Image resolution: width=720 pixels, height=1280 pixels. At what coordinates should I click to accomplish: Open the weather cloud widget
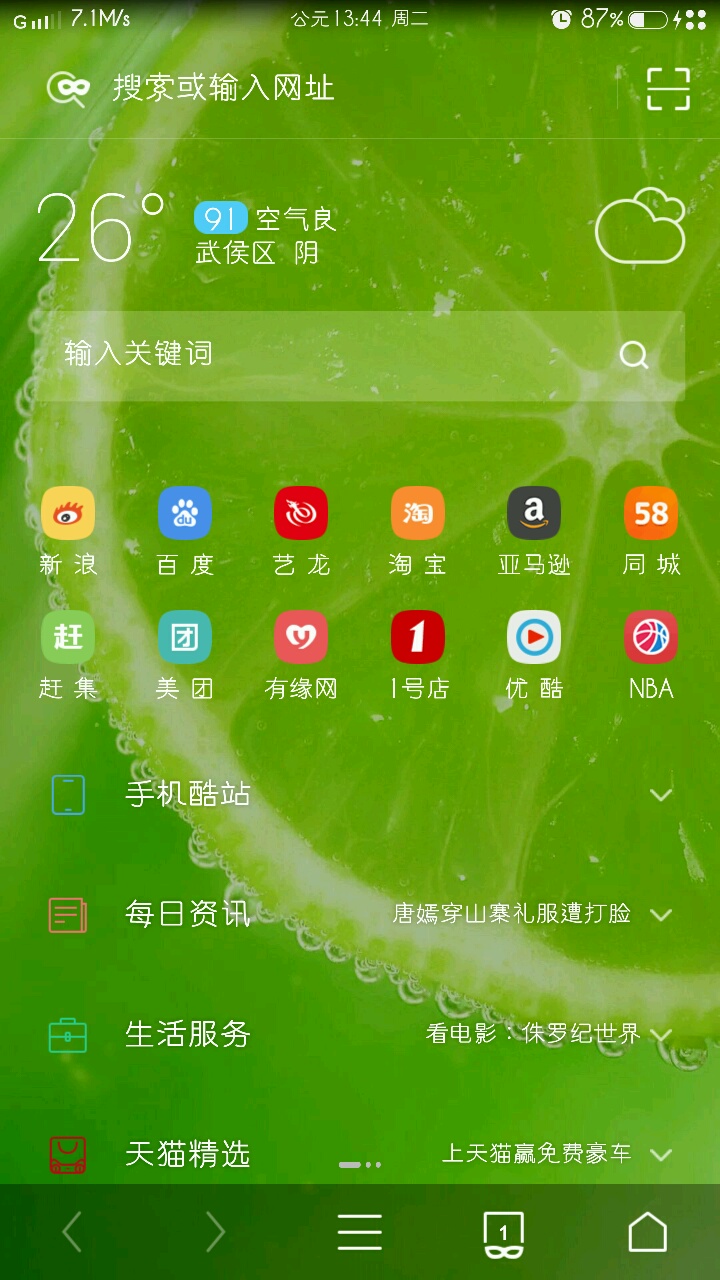pyautogui.click(x=640, y=226)
